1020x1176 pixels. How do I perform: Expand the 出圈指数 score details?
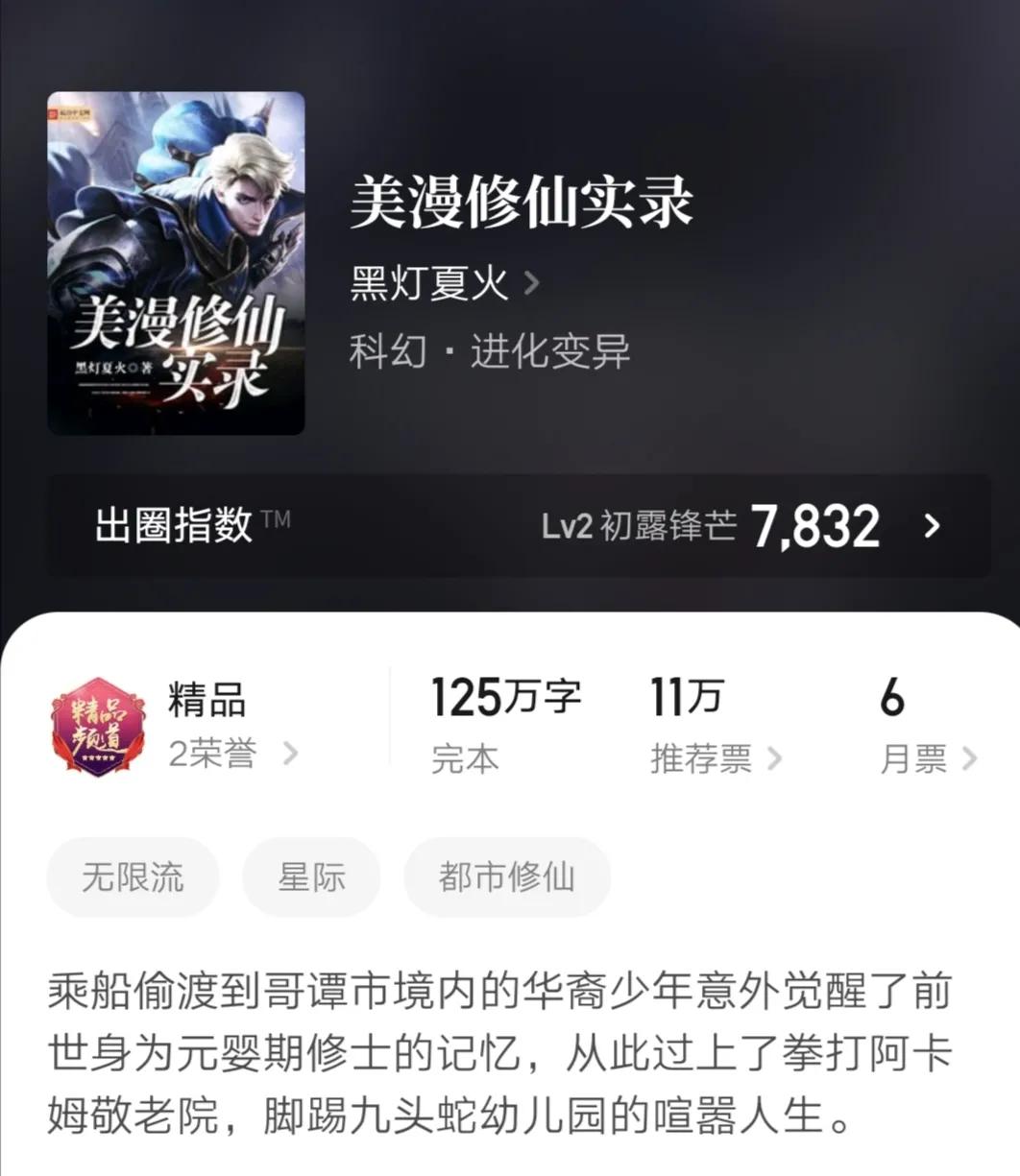point(928,526)
